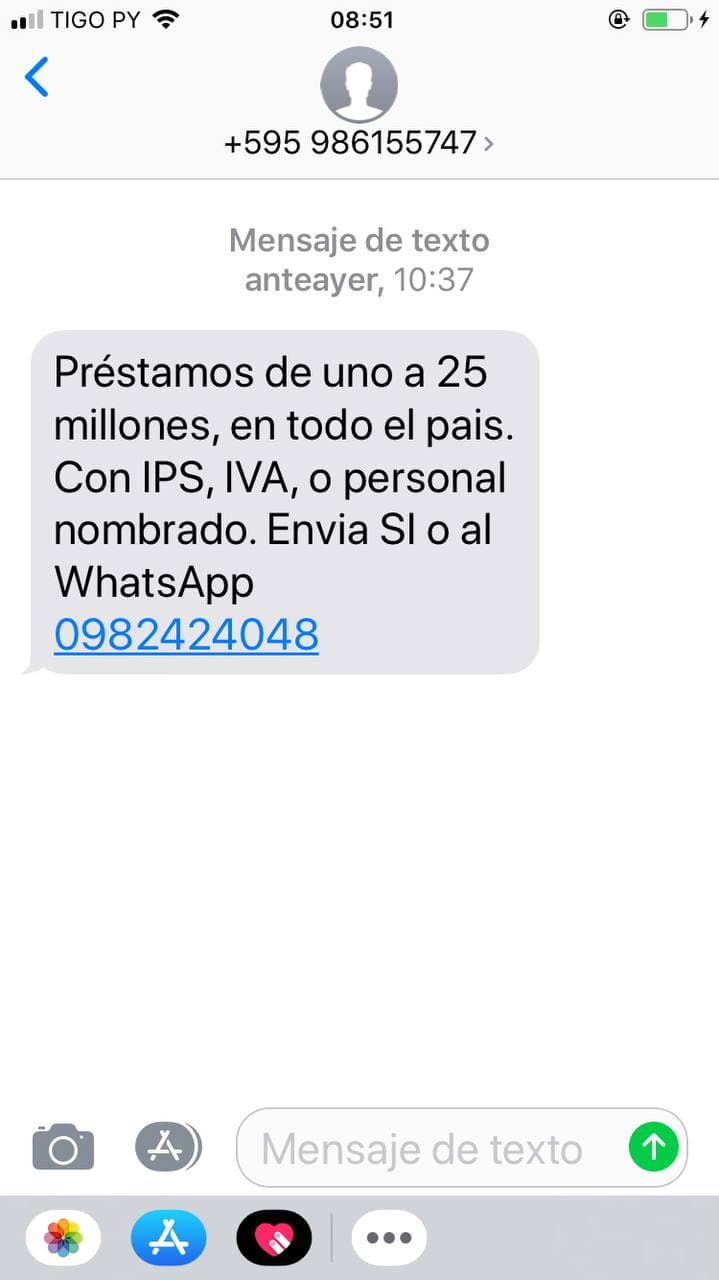Tap the phone number link 0982424048
This screenshot has width=719, height=1280.
[x=186, y=634]
